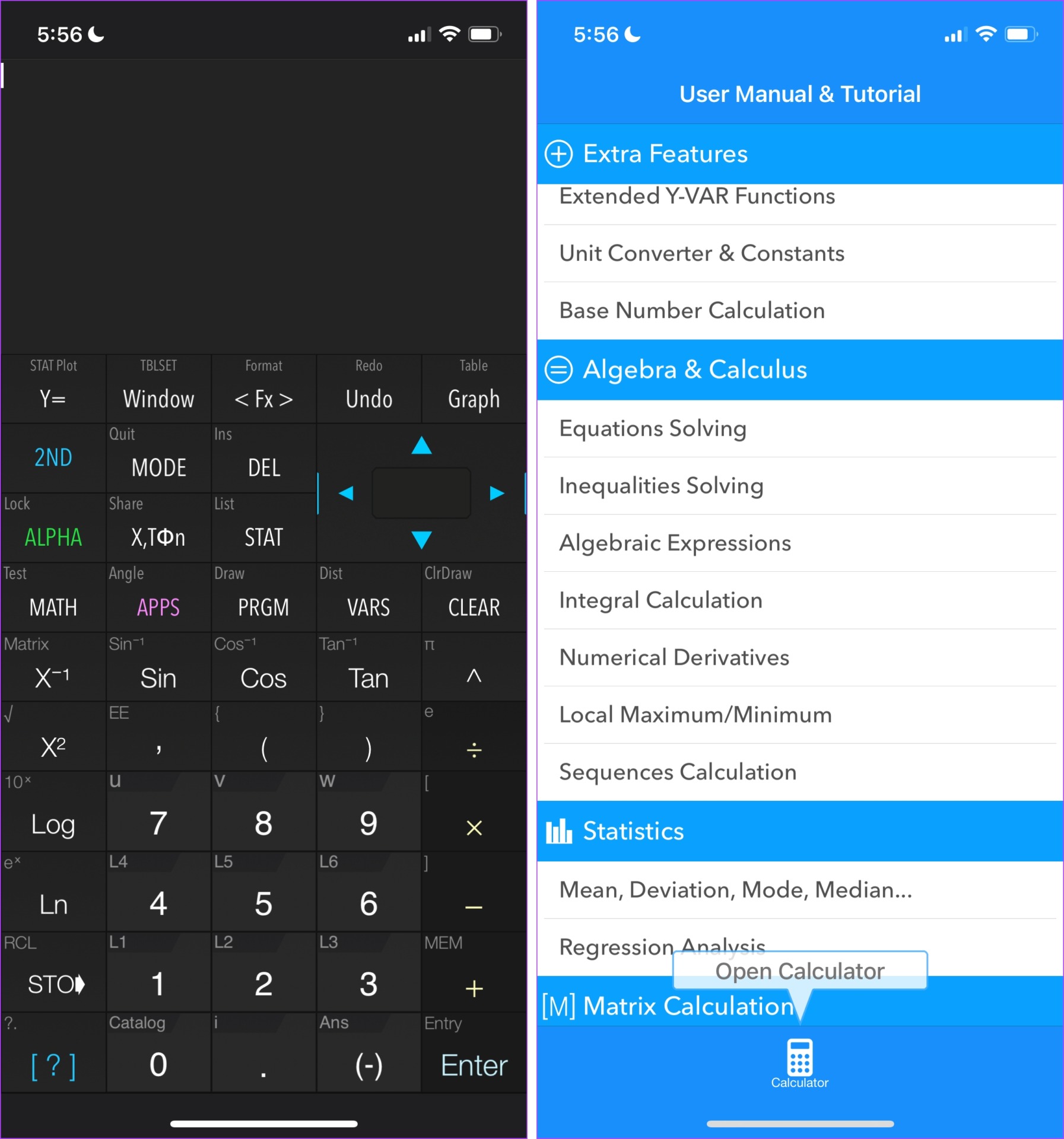This screenshot has height=1139, width=1064.
Task: Tap the up arrow navigation key
Action: tap(421, 446)
